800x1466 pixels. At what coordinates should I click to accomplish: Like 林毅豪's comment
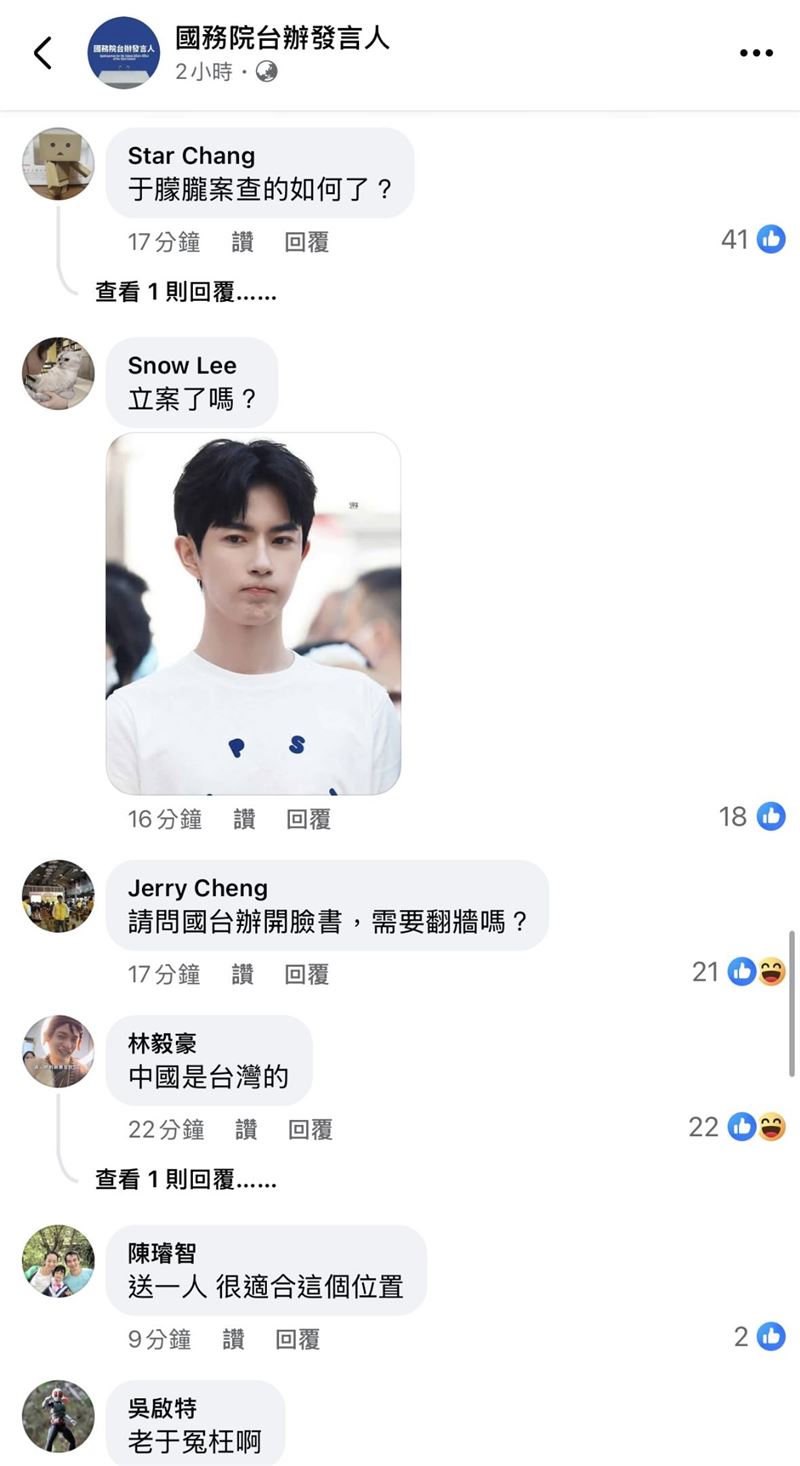tap(246, 1129)
